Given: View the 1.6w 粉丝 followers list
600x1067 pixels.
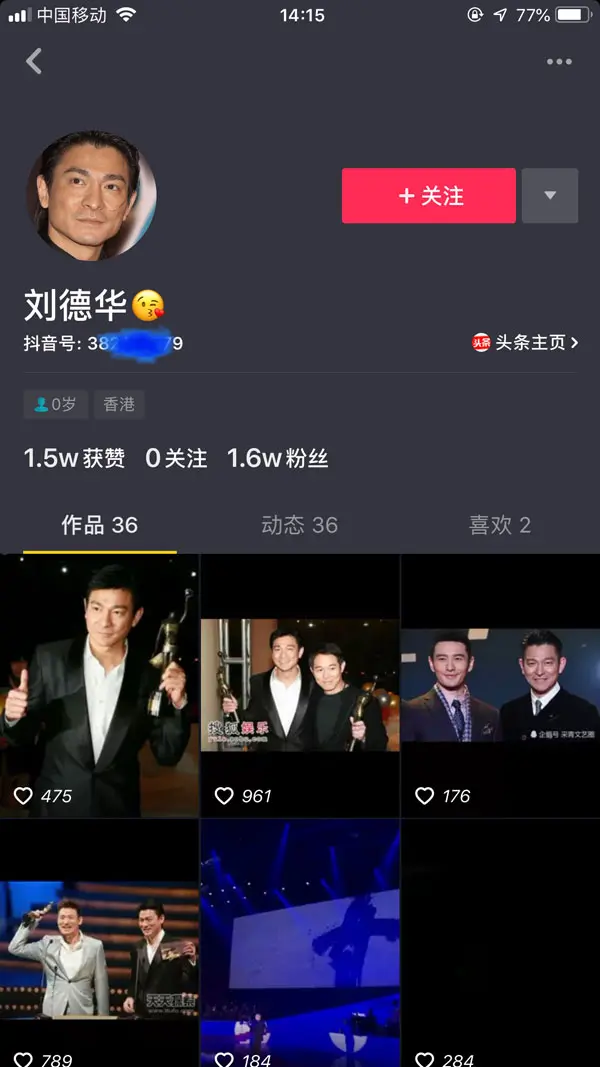Looking at the screenshot, I should tap(277, 459).
